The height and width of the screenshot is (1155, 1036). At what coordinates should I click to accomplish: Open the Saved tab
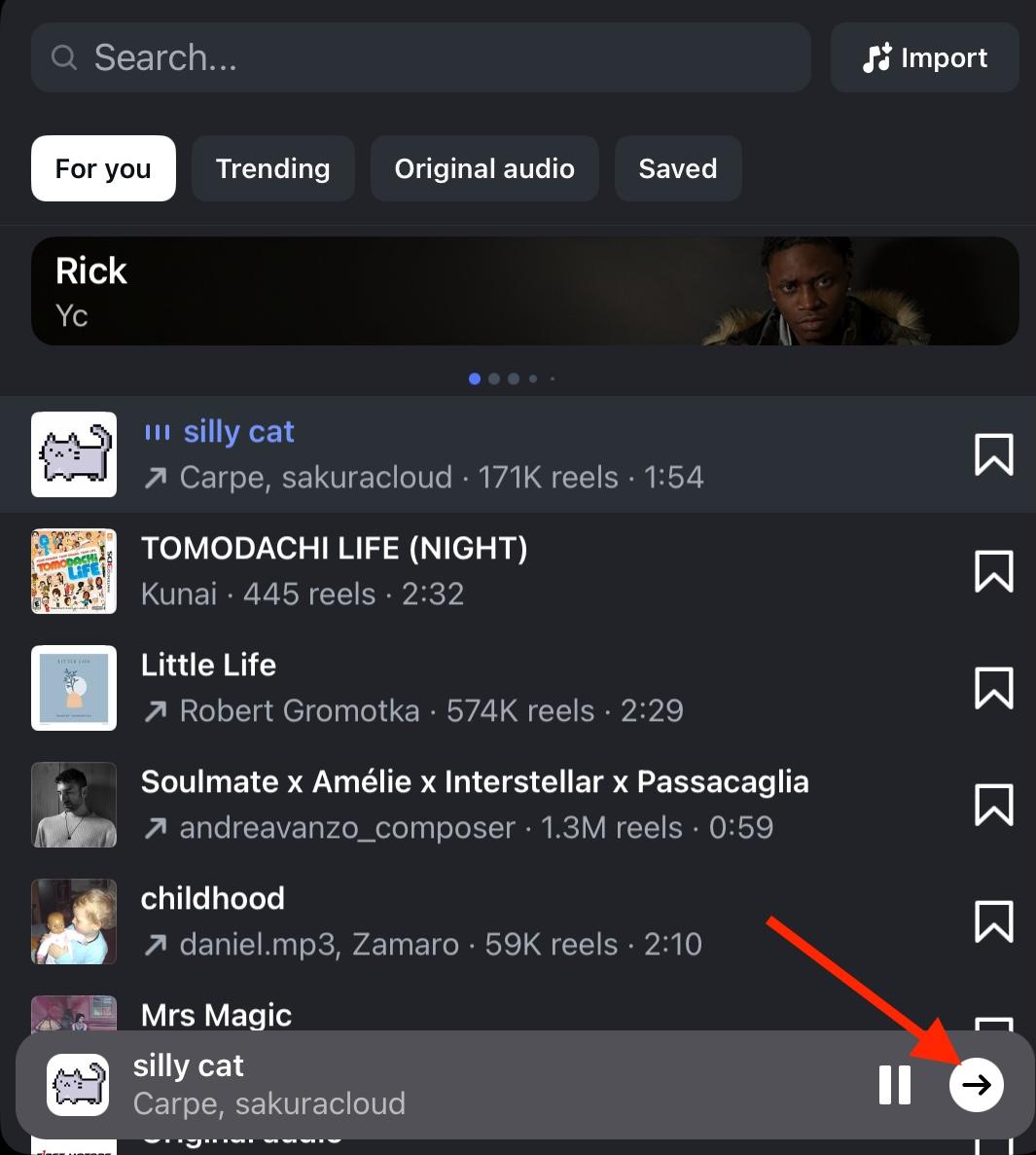[x=677, y=169]
